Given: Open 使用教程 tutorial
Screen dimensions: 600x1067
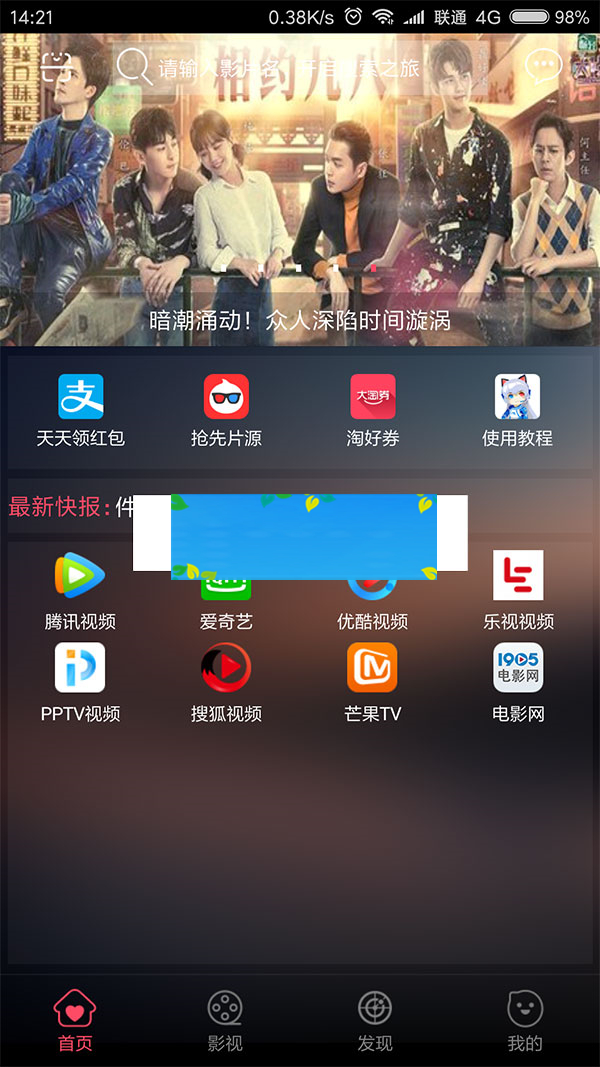Looking at the screenshot, I should (x=517, y=410).
